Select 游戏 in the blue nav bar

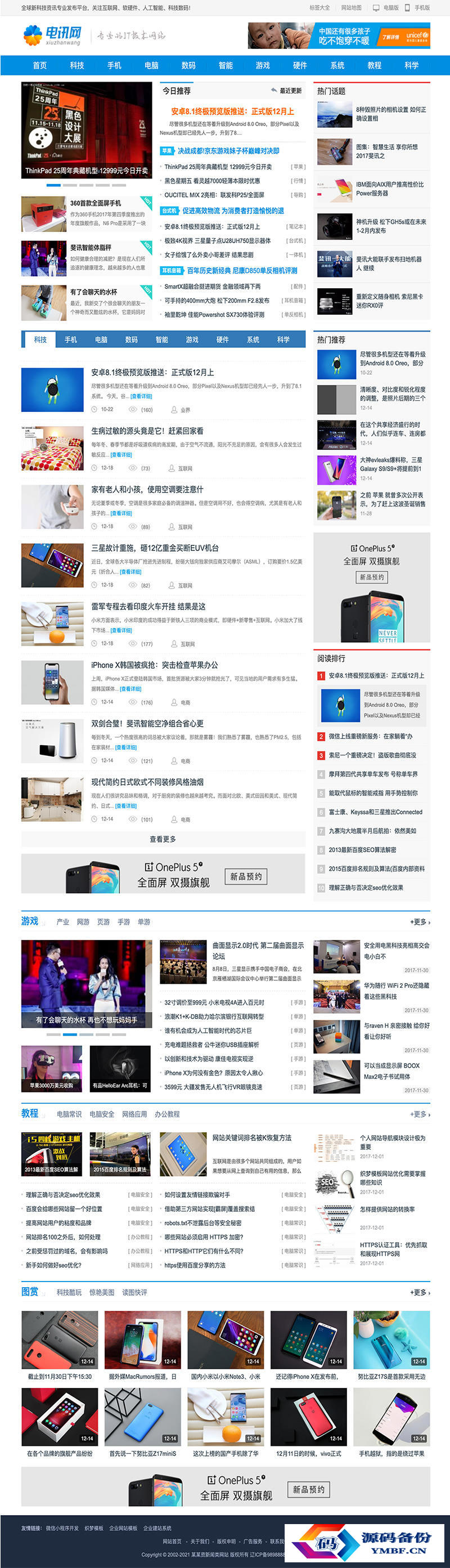263,65
